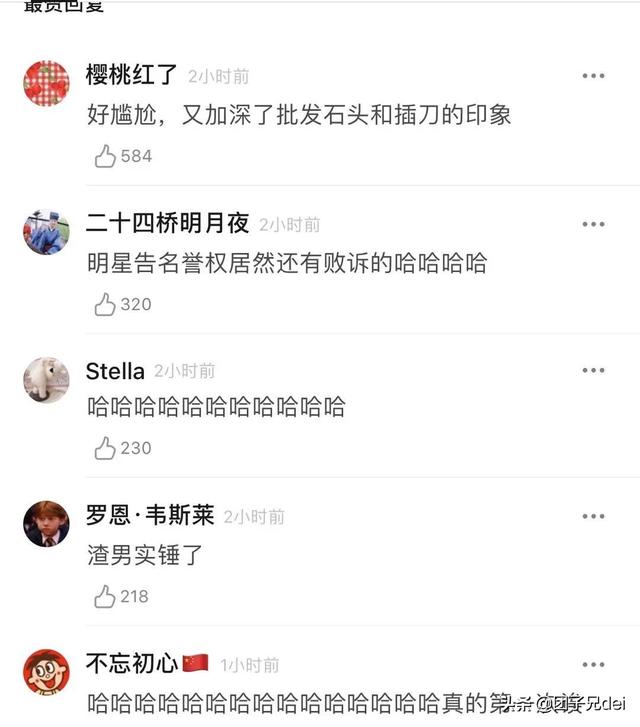Like the comment by 二十四桥明月夜
This screenshot has width=640, height=727.
click(x=105, y=304)
